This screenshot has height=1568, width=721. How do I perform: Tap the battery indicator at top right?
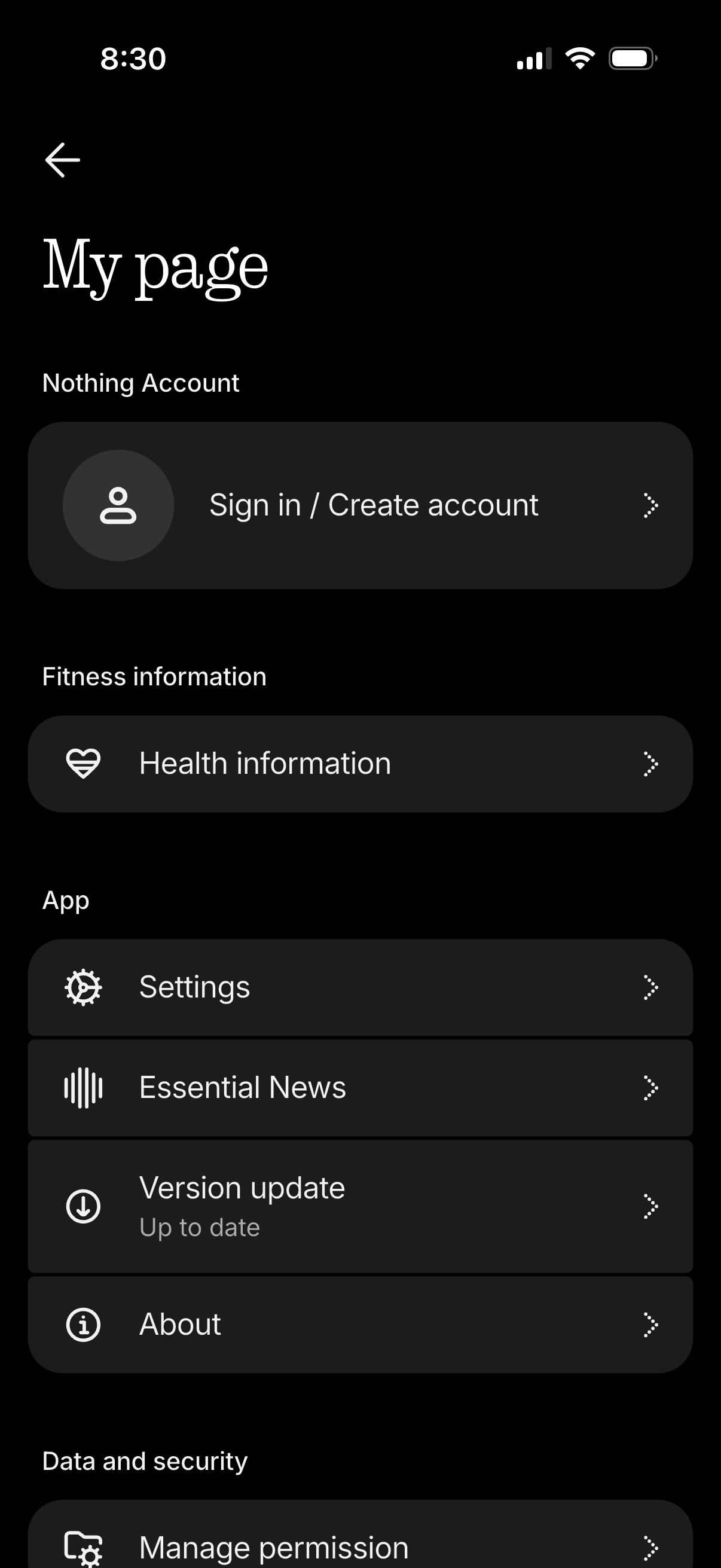point(631,59)
